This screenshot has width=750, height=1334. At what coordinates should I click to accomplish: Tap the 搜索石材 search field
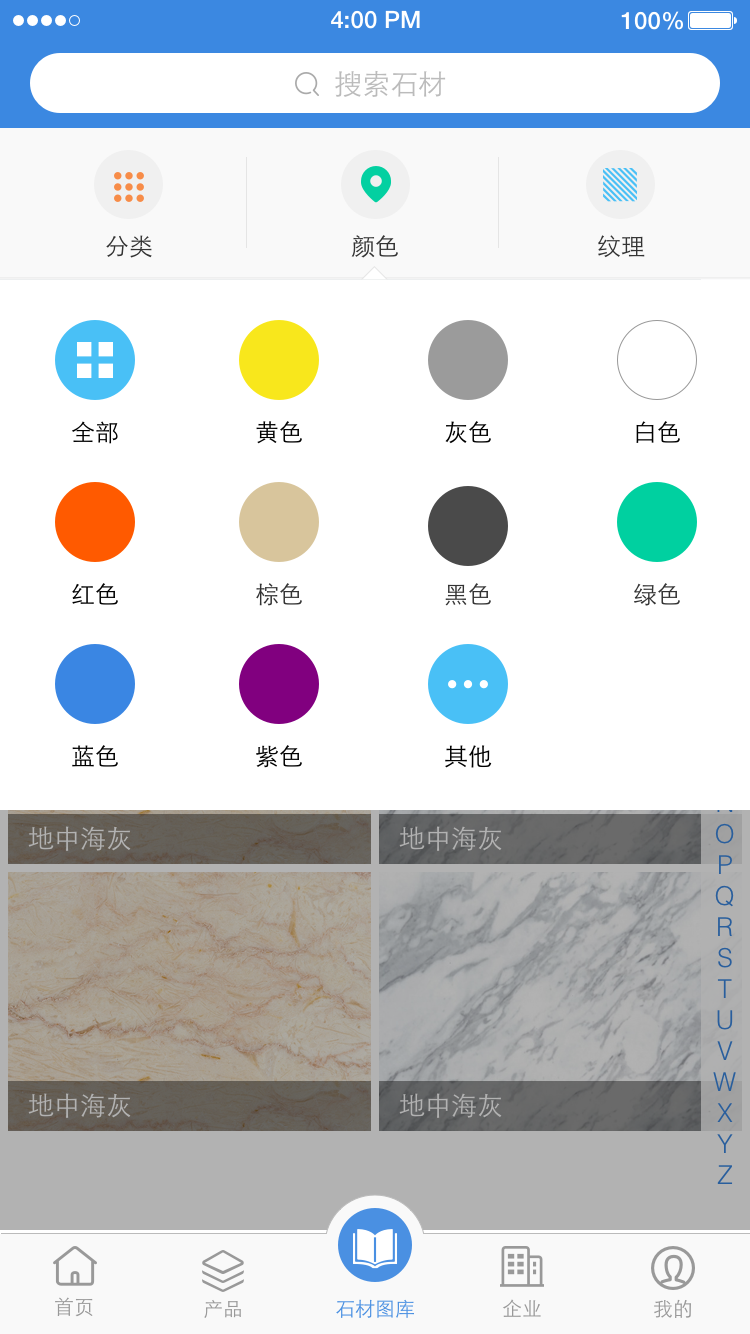tap(375, 83)
